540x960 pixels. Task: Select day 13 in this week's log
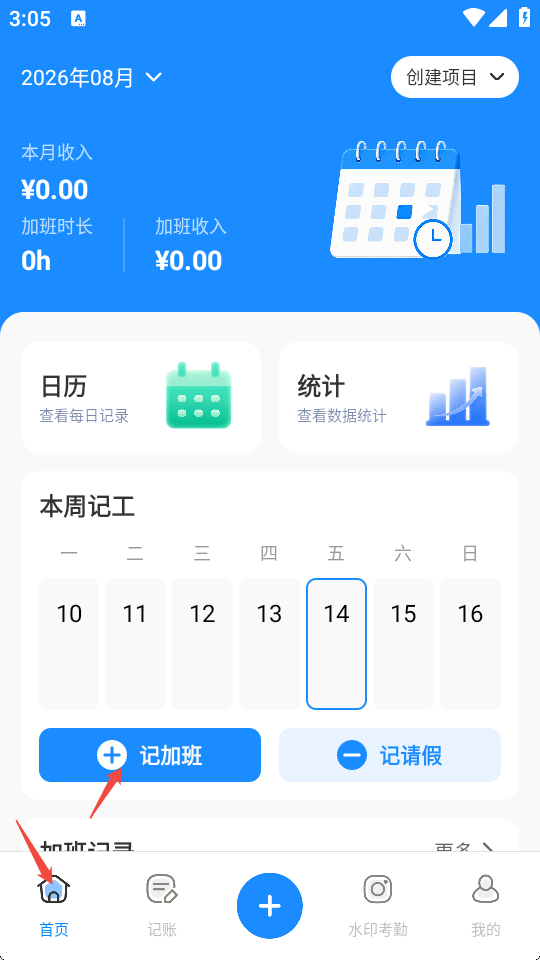[269, 643]
